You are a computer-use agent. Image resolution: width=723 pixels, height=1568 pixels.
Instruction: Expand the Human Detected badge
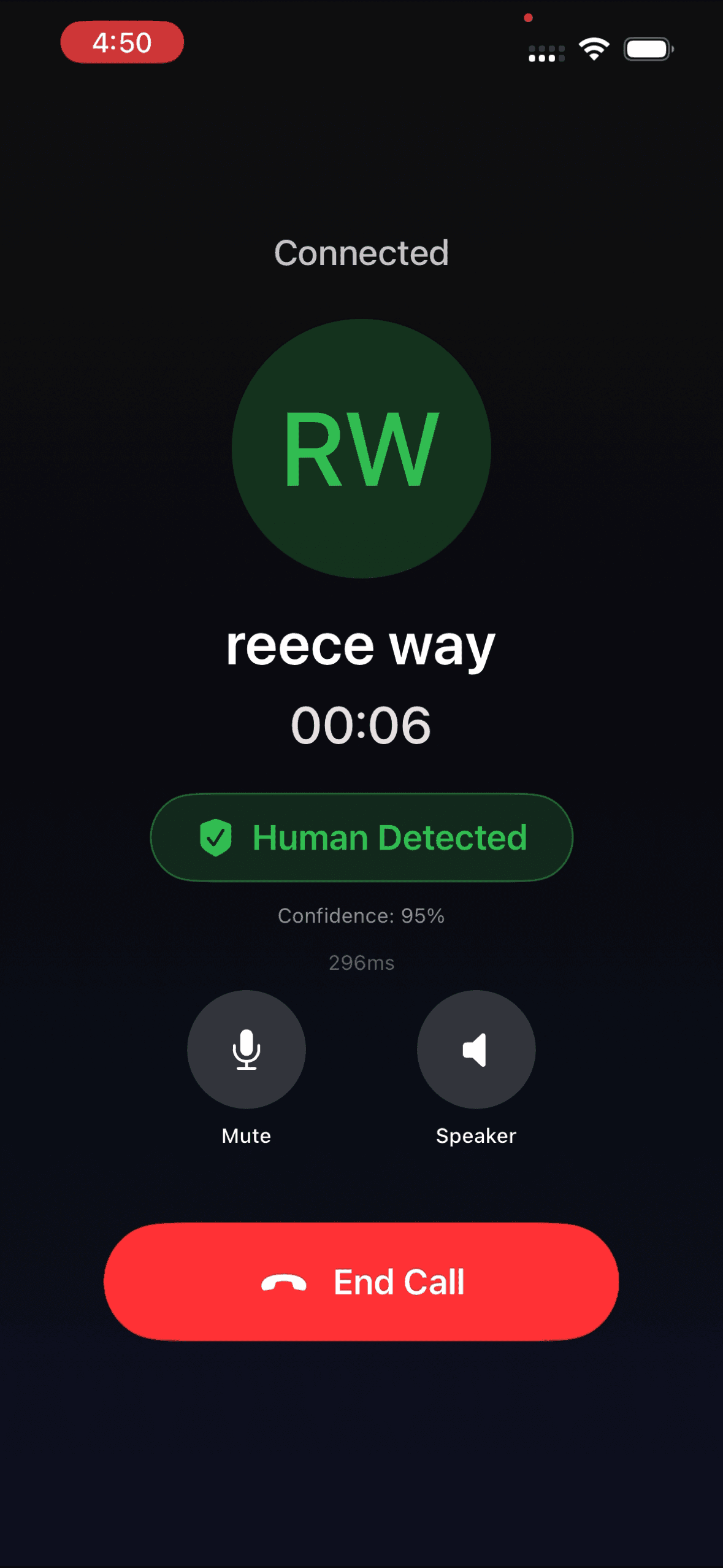361,837
